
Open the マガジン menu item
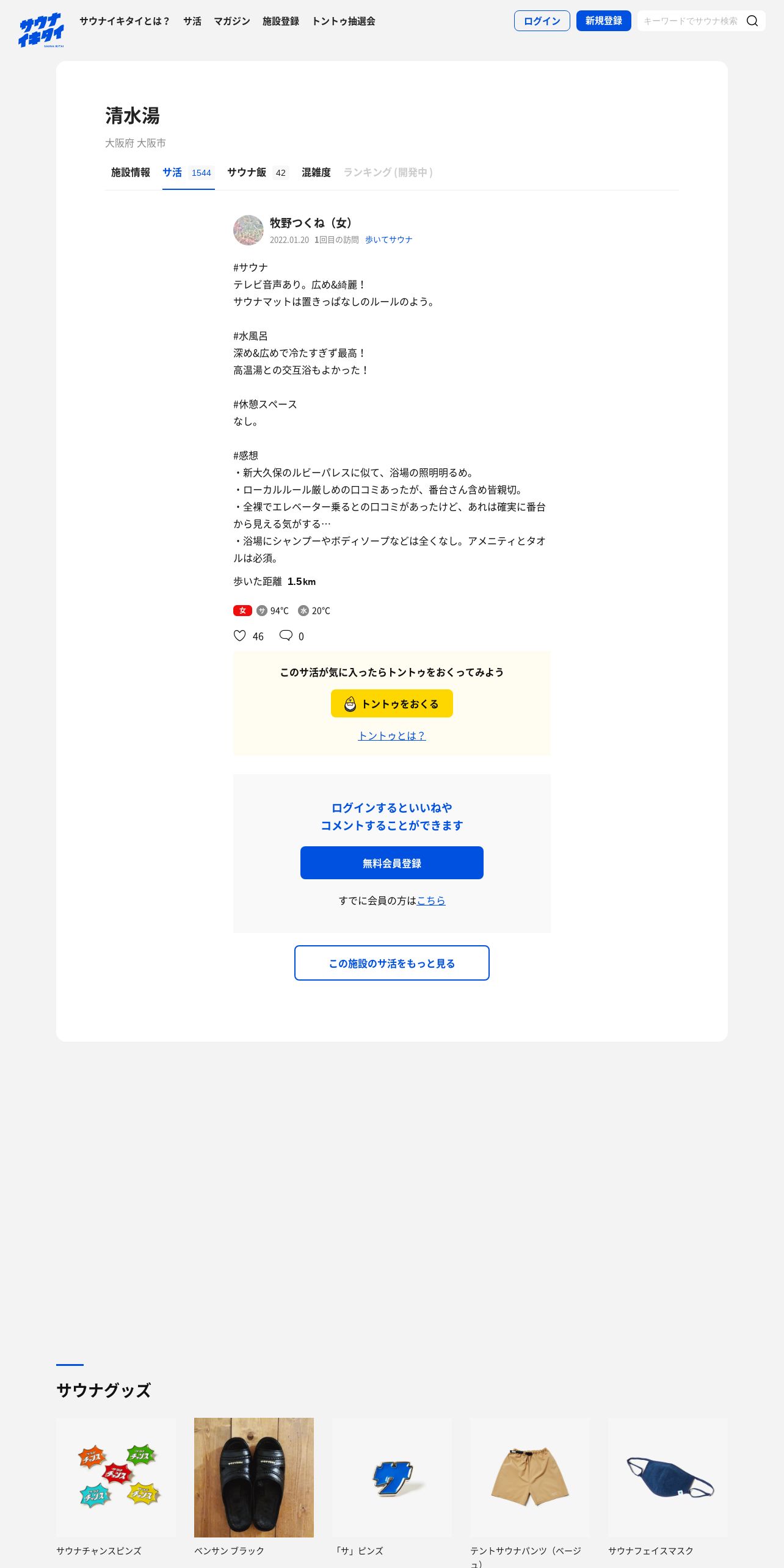click(x=231, y=21)
